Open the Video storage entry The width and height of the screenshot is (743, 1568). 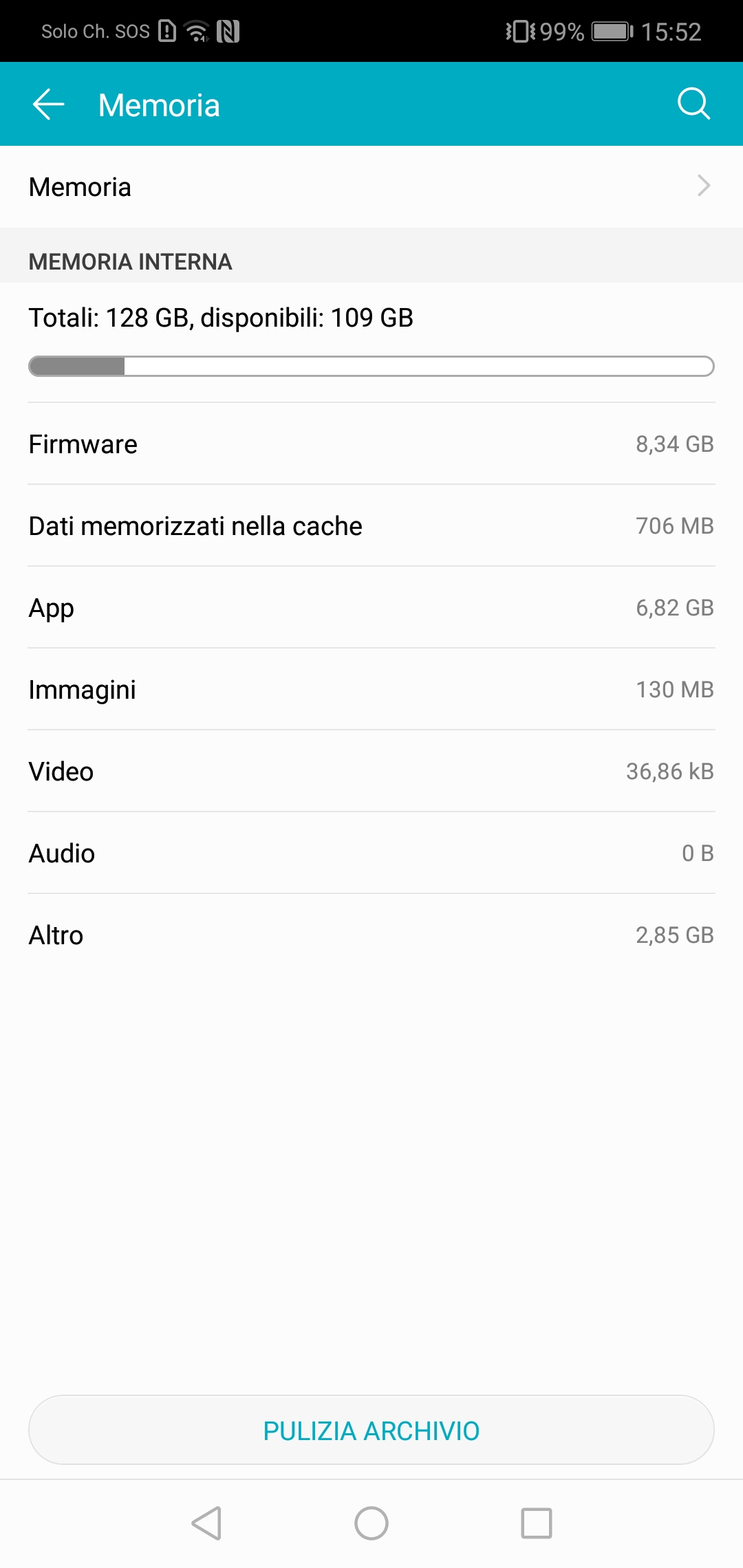[x=371, y=772]
